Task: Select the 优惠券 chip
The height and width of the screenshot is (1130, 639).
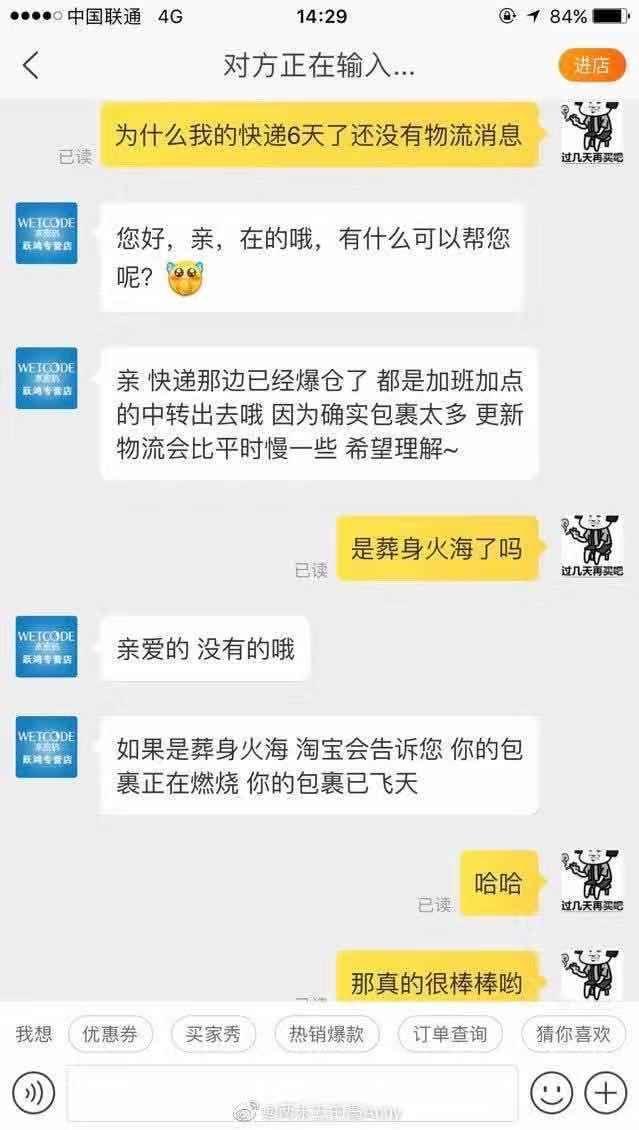Action: point(110,1034)
